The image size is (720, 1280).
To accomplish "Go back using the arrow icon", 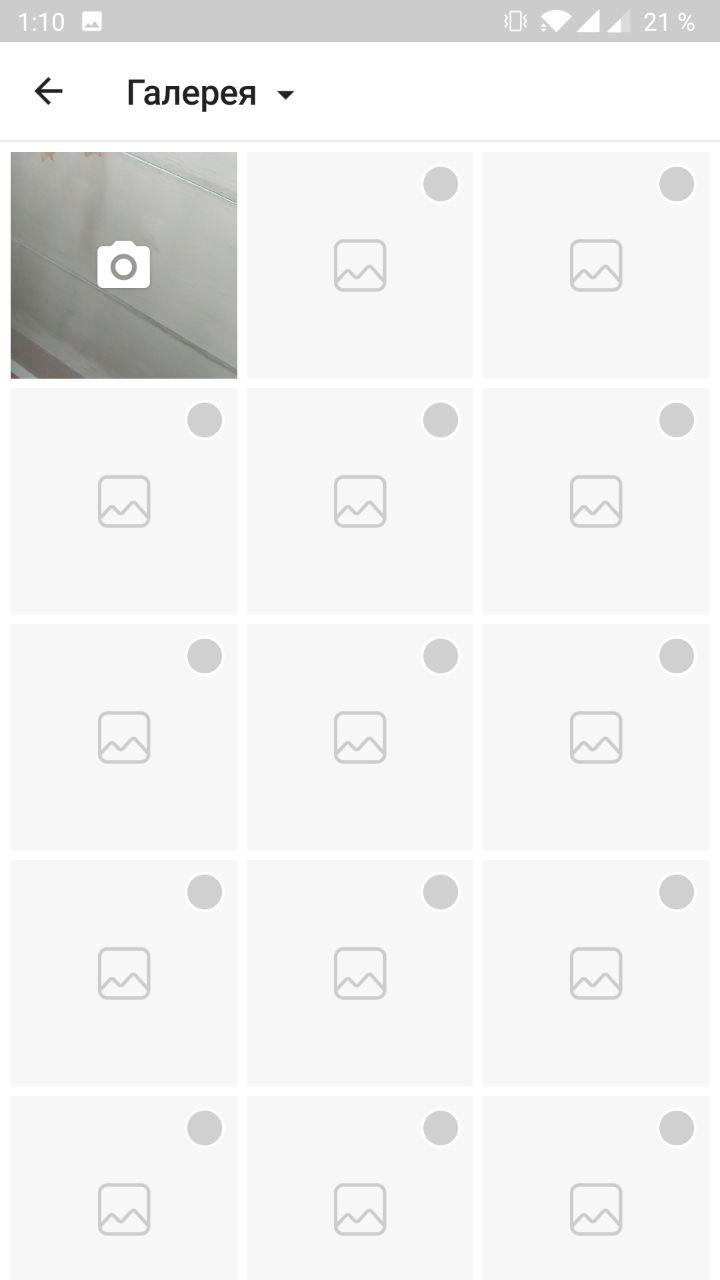I will [48, 92].
